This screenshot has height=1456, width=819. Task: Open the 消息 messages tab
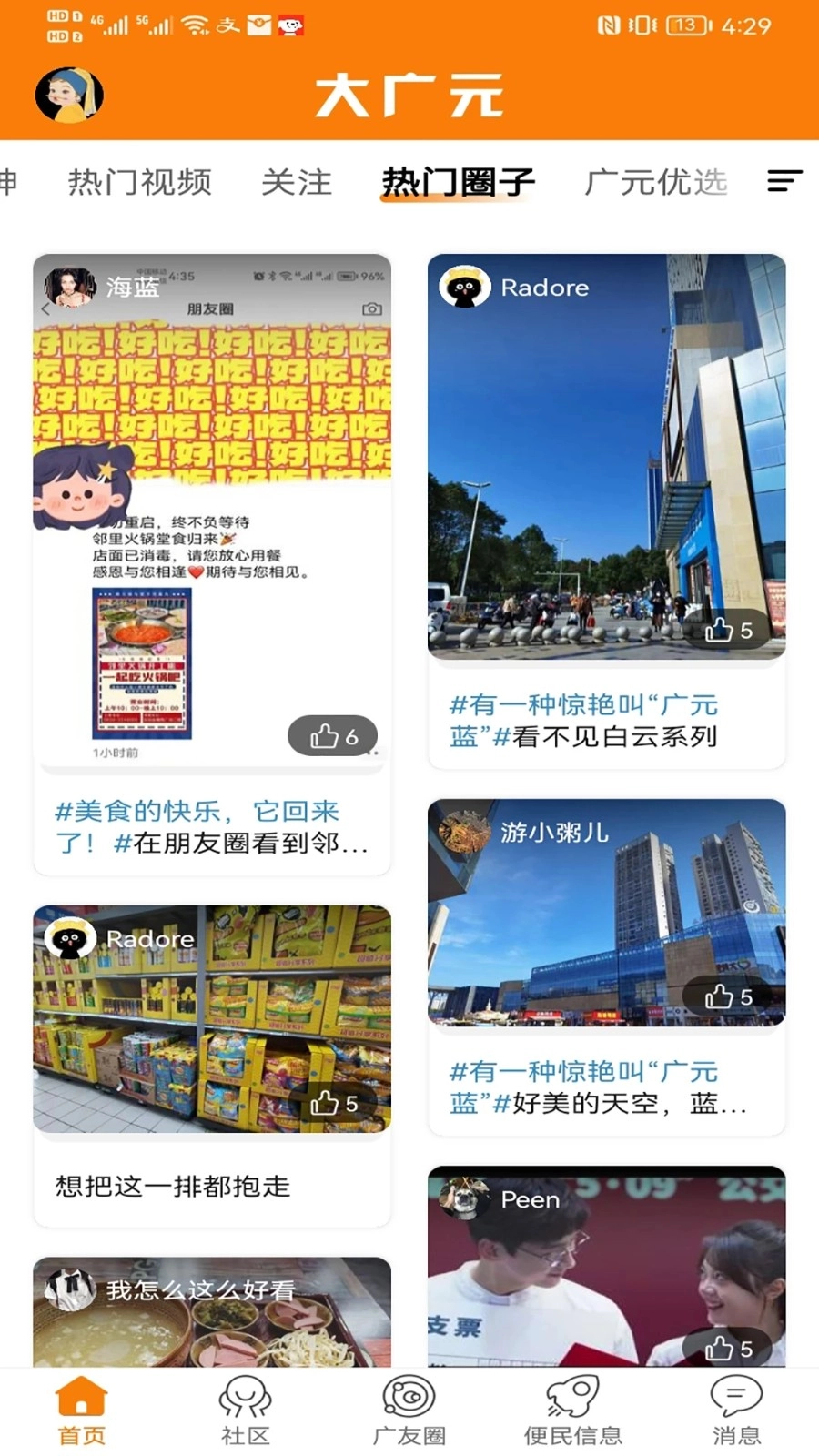point(735,1410)
